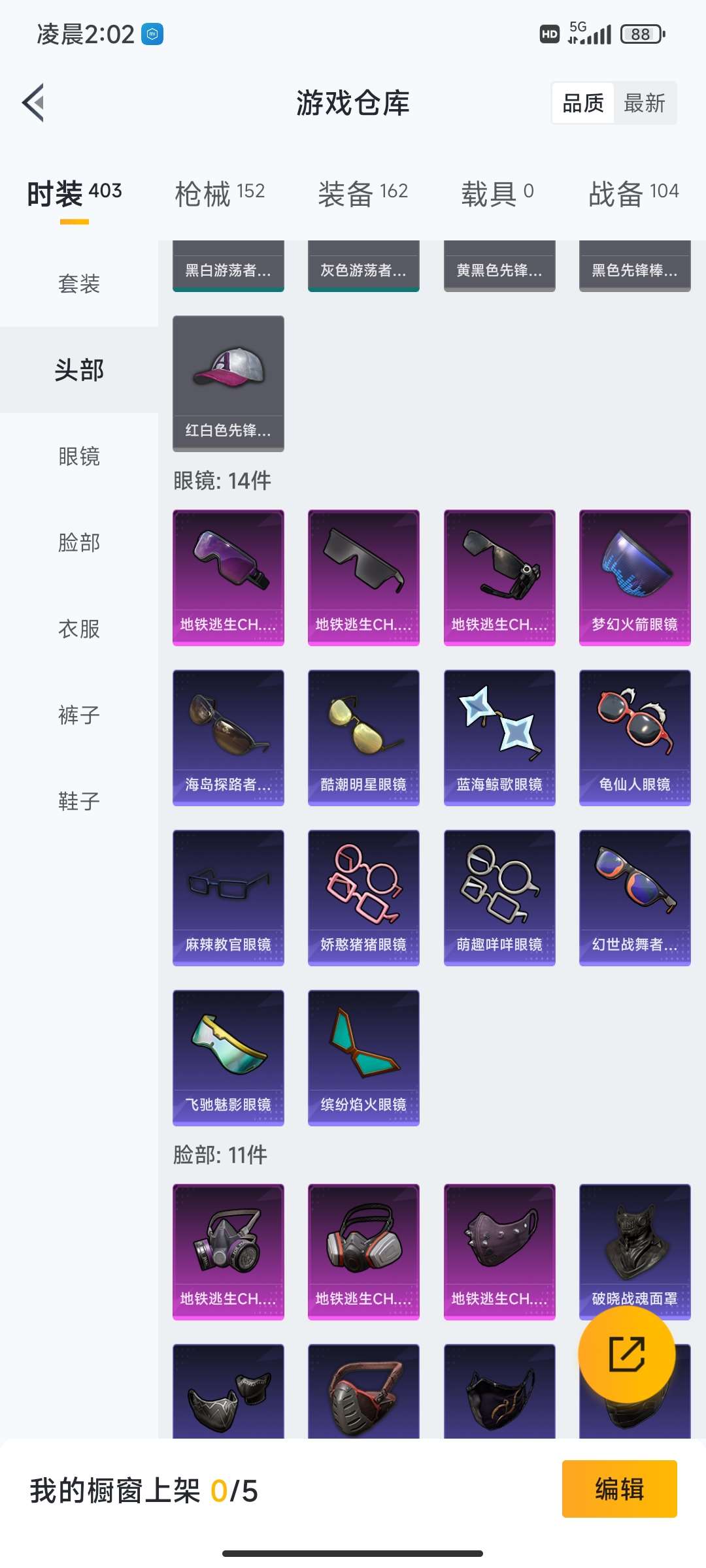Switch to the 载具 tab
The height and width of the screenshot is (1568, 706).
click(x=497, y=193)
